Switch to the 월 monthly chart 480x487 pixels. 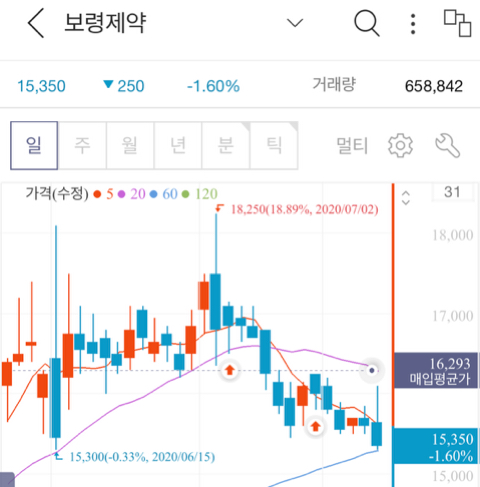click(x=130, y=145)
